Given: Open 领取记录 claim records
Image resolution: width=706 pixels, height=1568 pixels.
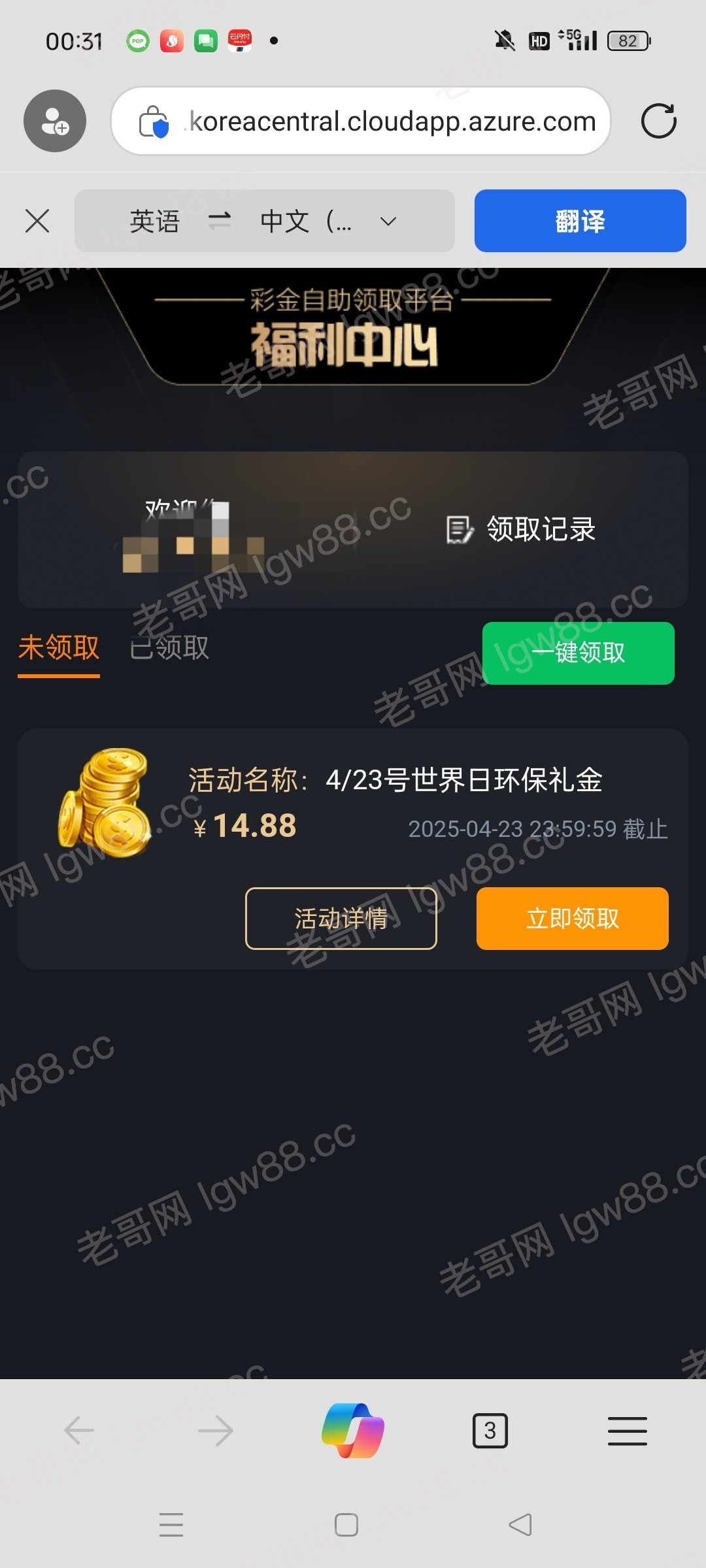Looking at the screenshot, I should (522, 529).
